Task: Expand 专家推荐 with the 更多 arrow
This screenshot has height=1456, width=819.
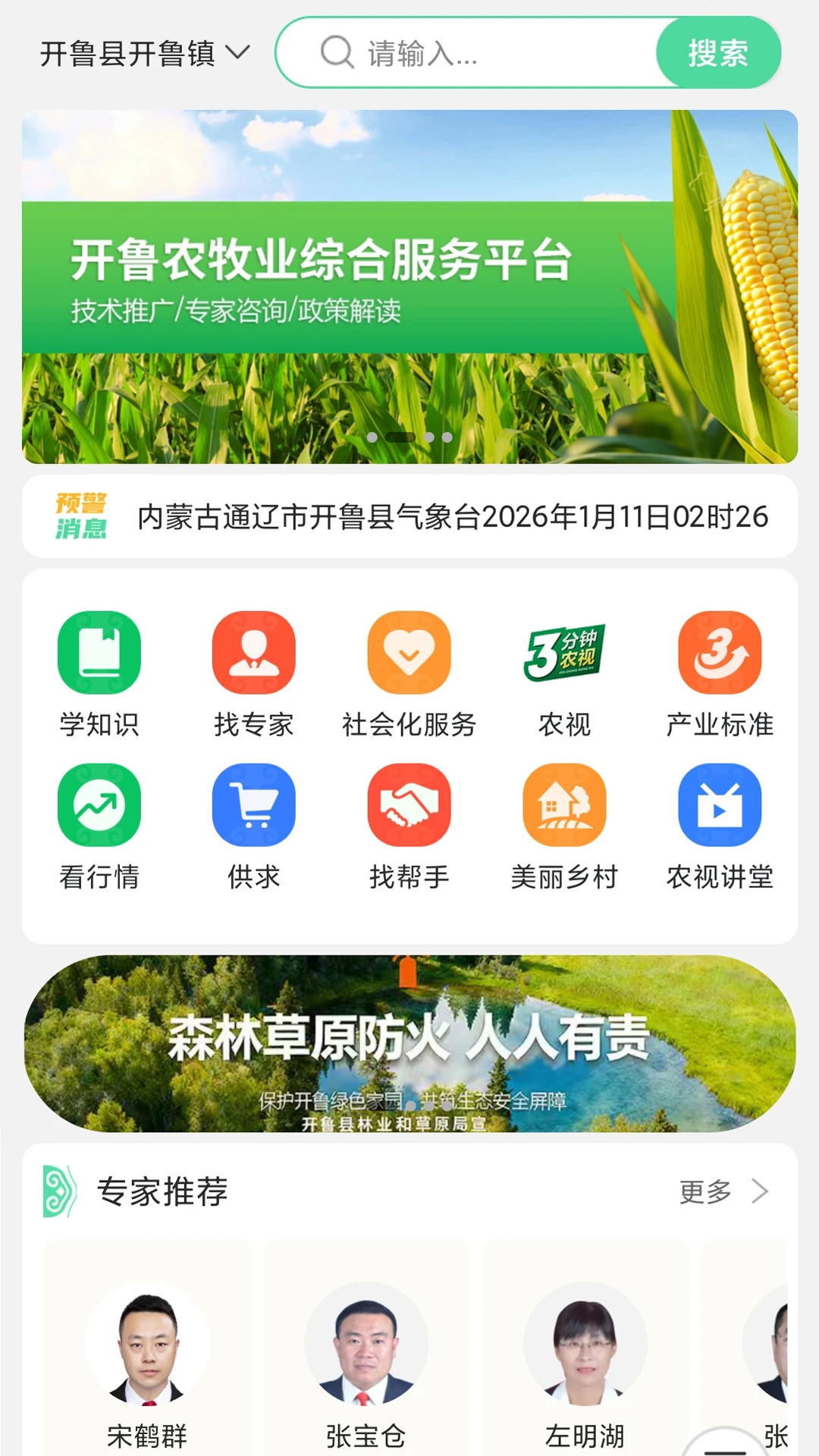Action: pos(758,1191)
